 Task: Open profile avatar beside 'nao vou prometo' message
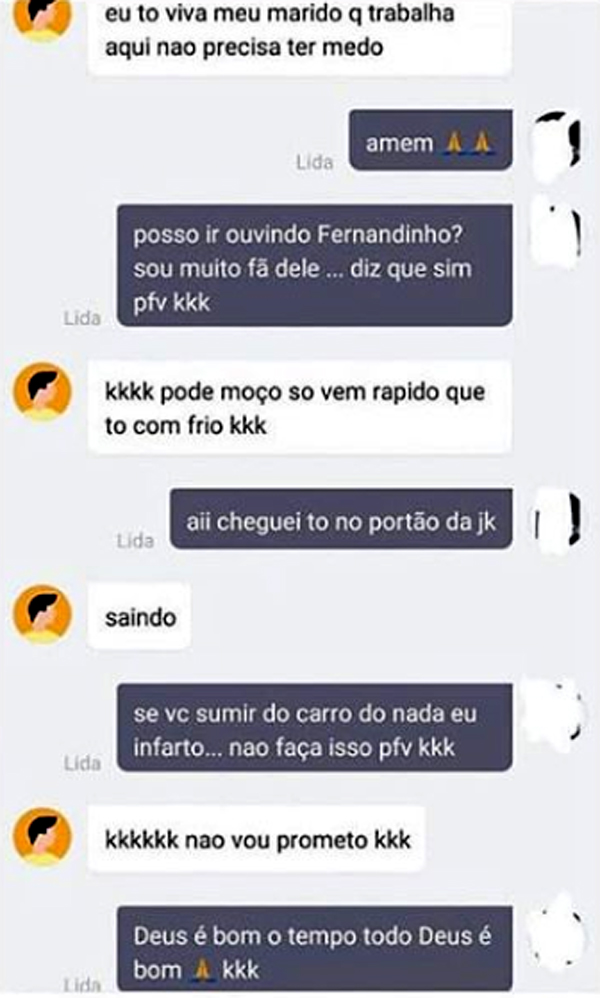tap(42, 838)
